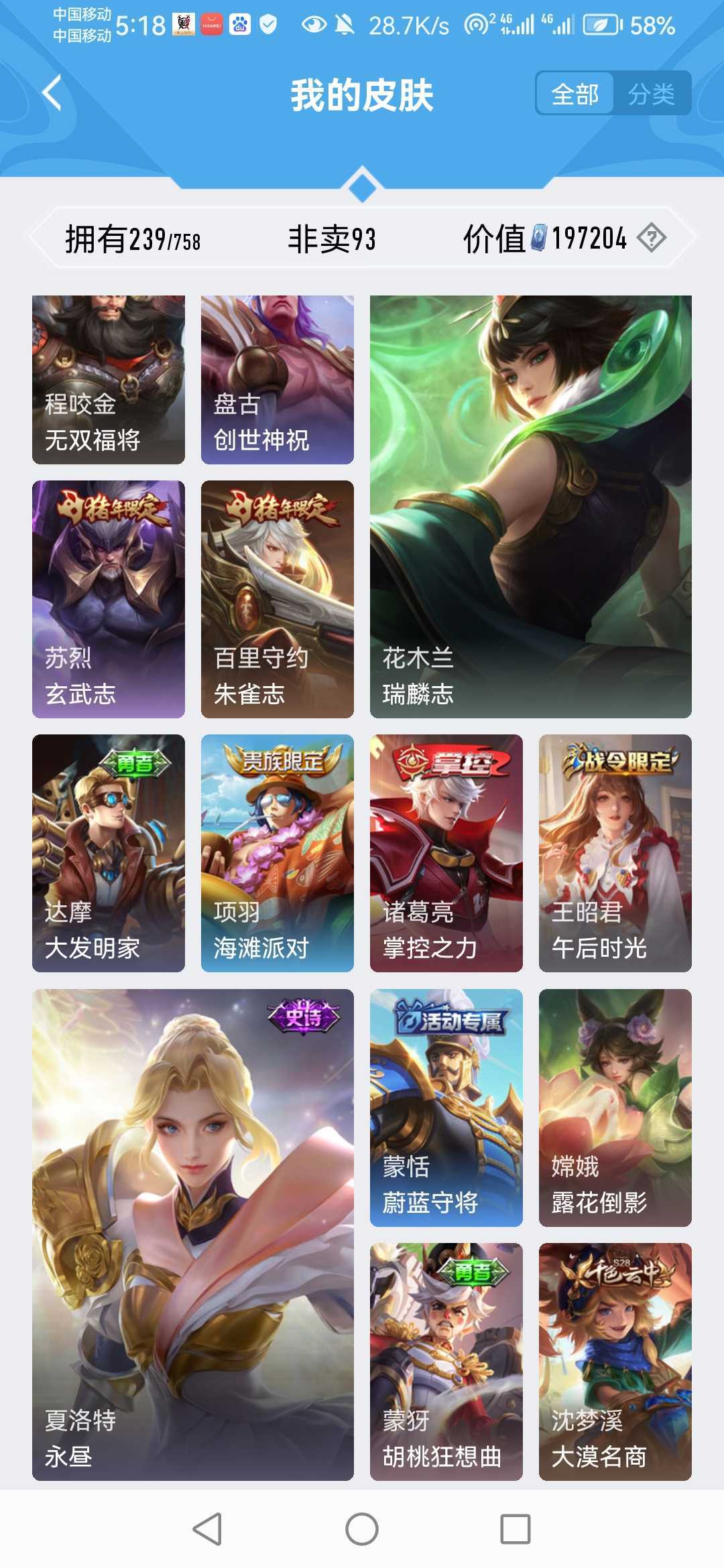The image size is (724, 1568).
Task: Tap the system home button
Action: tap(362, 1529)
